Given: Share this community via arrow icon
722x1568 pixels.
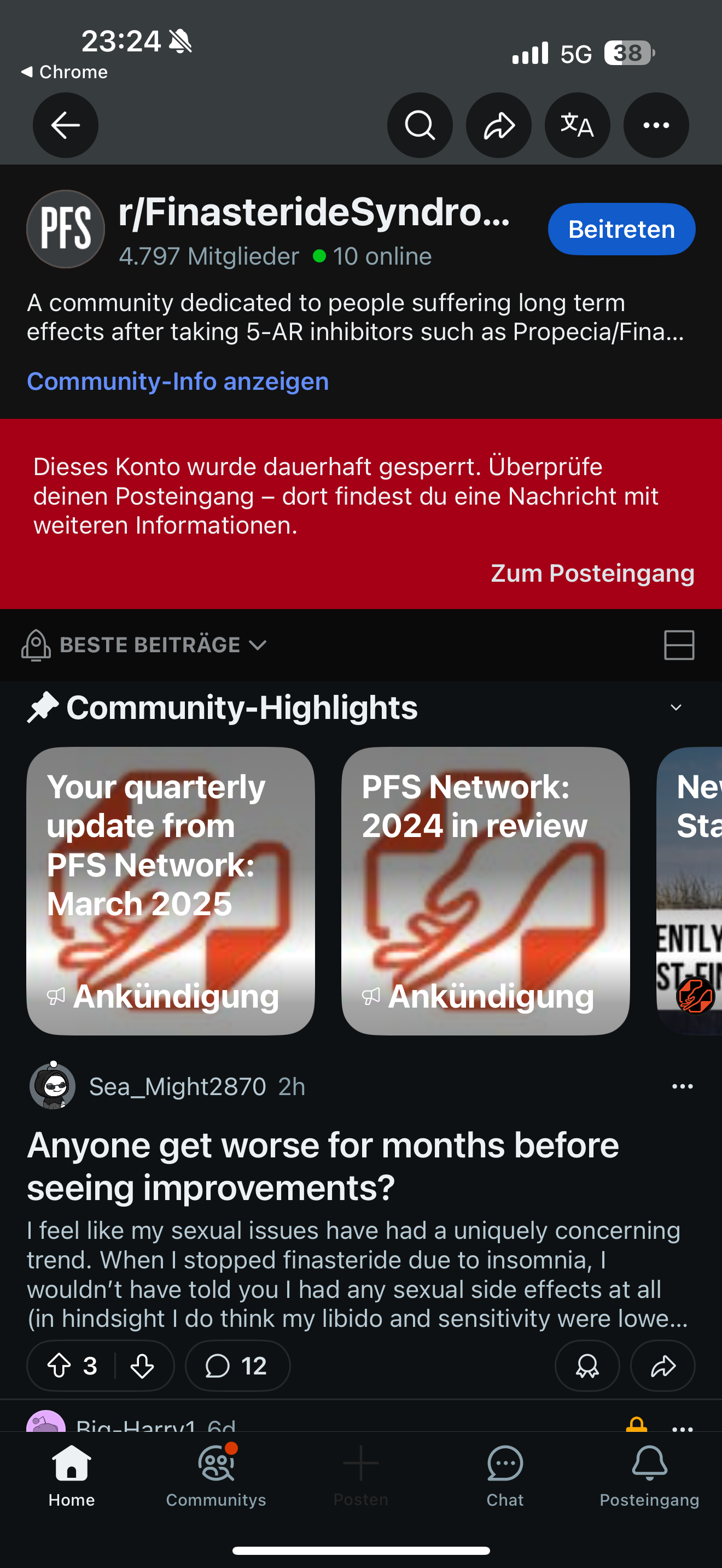Looking at the screenshot, I should point(499,125).
